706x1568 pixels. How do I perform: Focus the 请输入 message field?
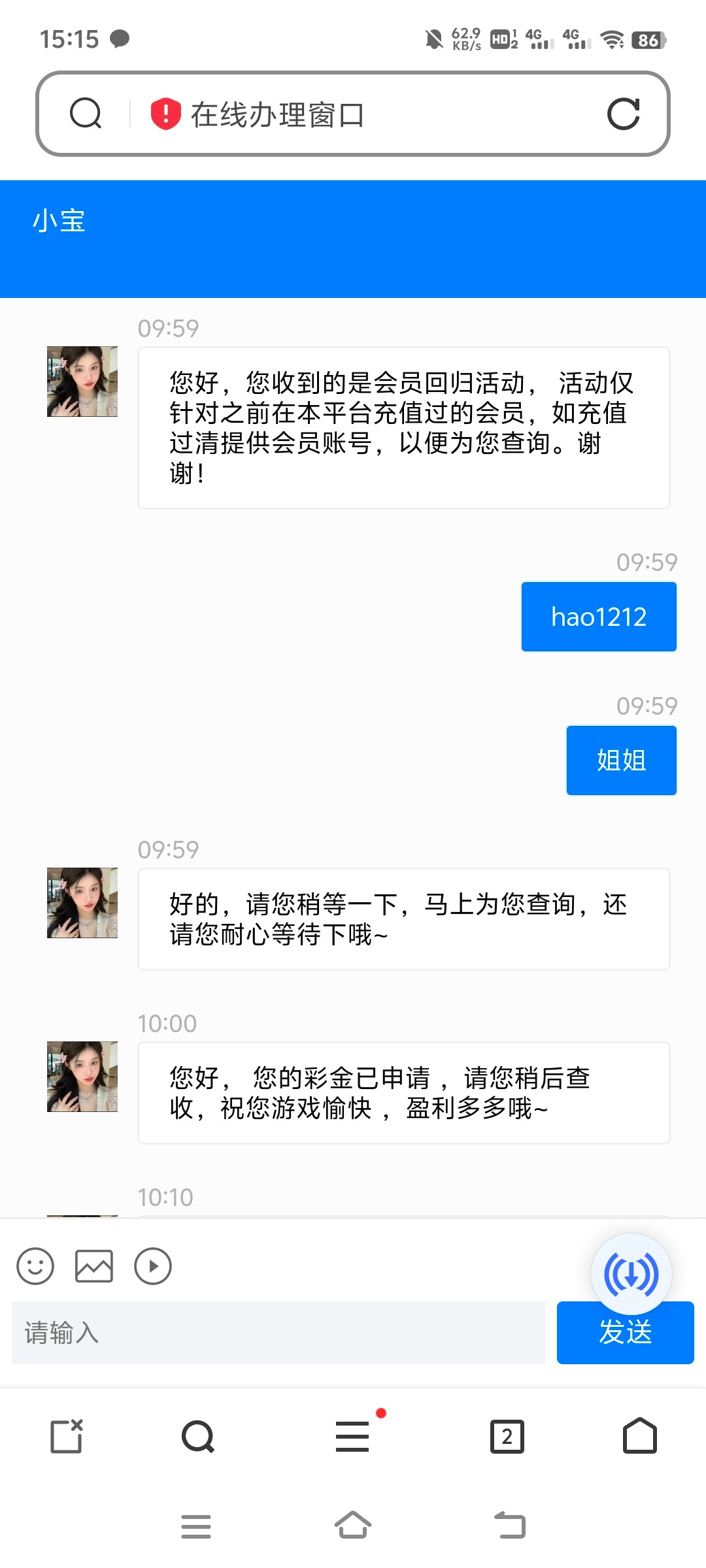pos(278,1333)
